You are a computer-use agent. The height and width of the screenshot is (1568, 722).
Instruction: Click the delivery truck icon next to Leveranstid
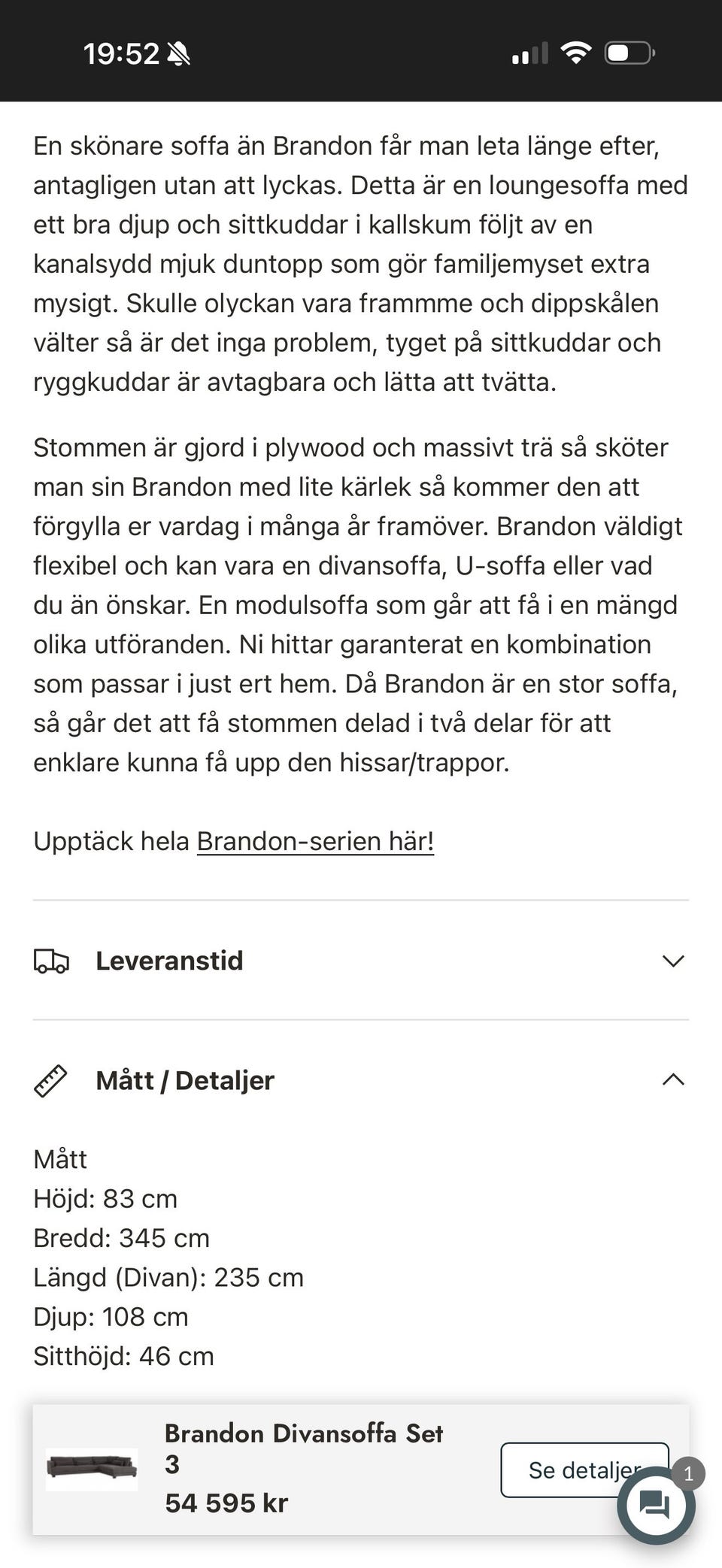[x=52, y=961]
